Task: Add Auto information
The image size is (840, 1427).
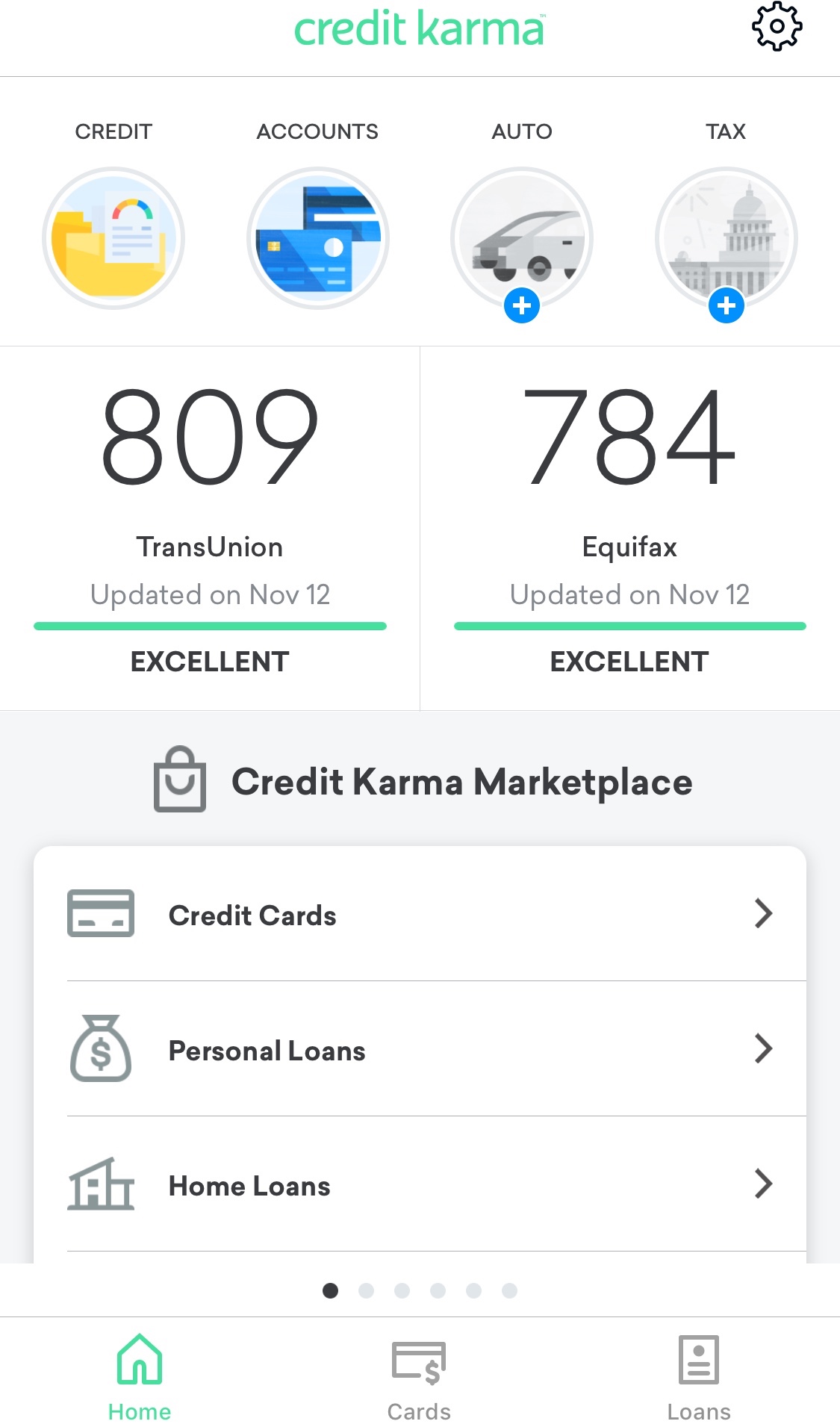Action: tap(522, 305)
